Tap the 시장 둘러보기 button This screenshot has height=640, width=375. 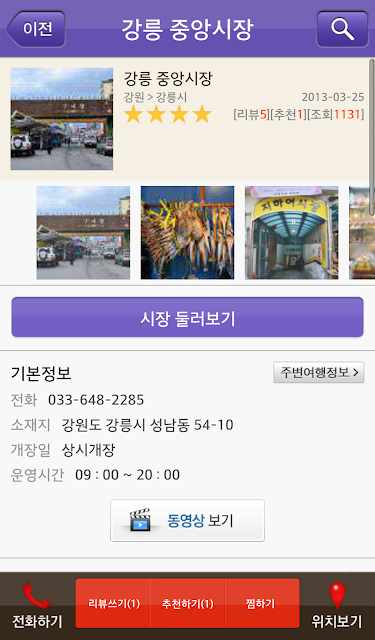[187, 317]
